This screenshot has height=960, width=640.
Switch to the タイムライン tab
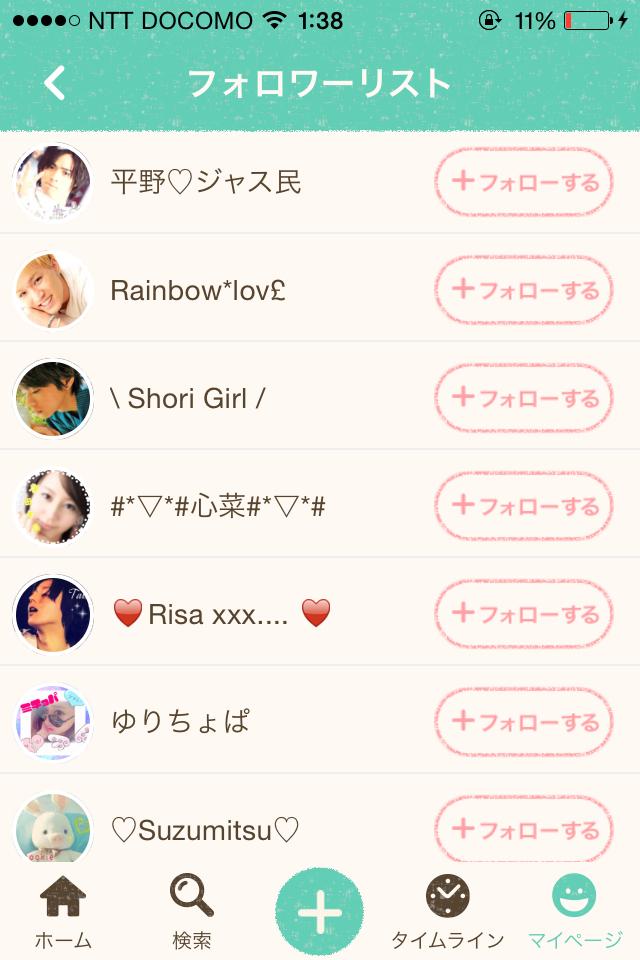[x=447, y=912]
